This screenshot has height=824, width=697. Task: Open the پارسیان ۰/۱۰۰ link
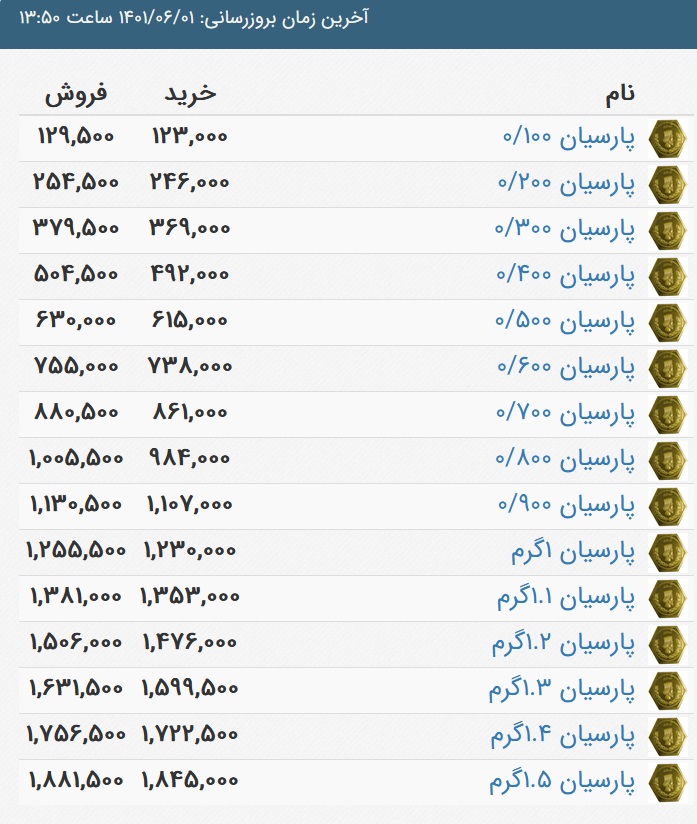(x=567, y=138)
